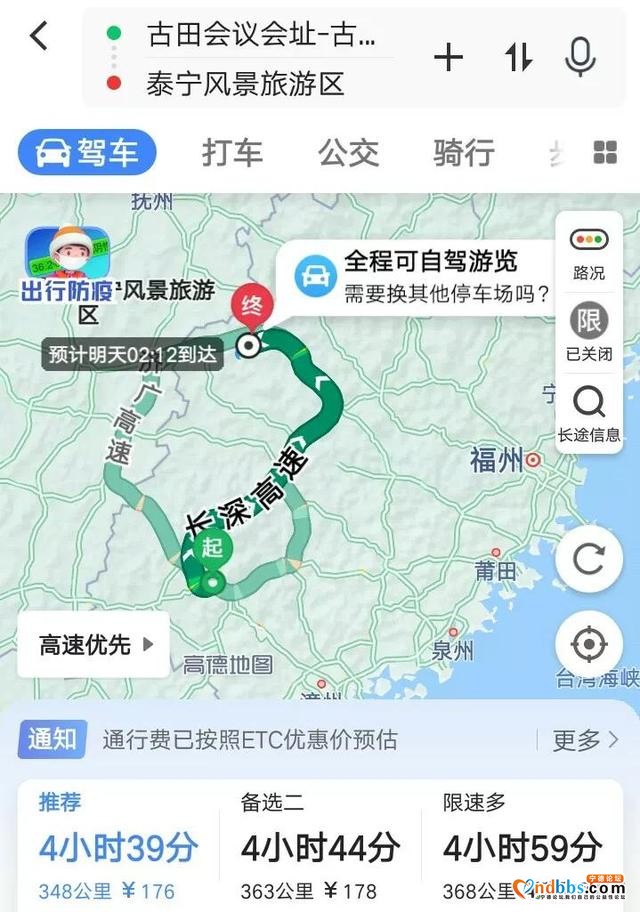
Task: Switch to the 骑行 cycling tab
Action: click(463, 153)
